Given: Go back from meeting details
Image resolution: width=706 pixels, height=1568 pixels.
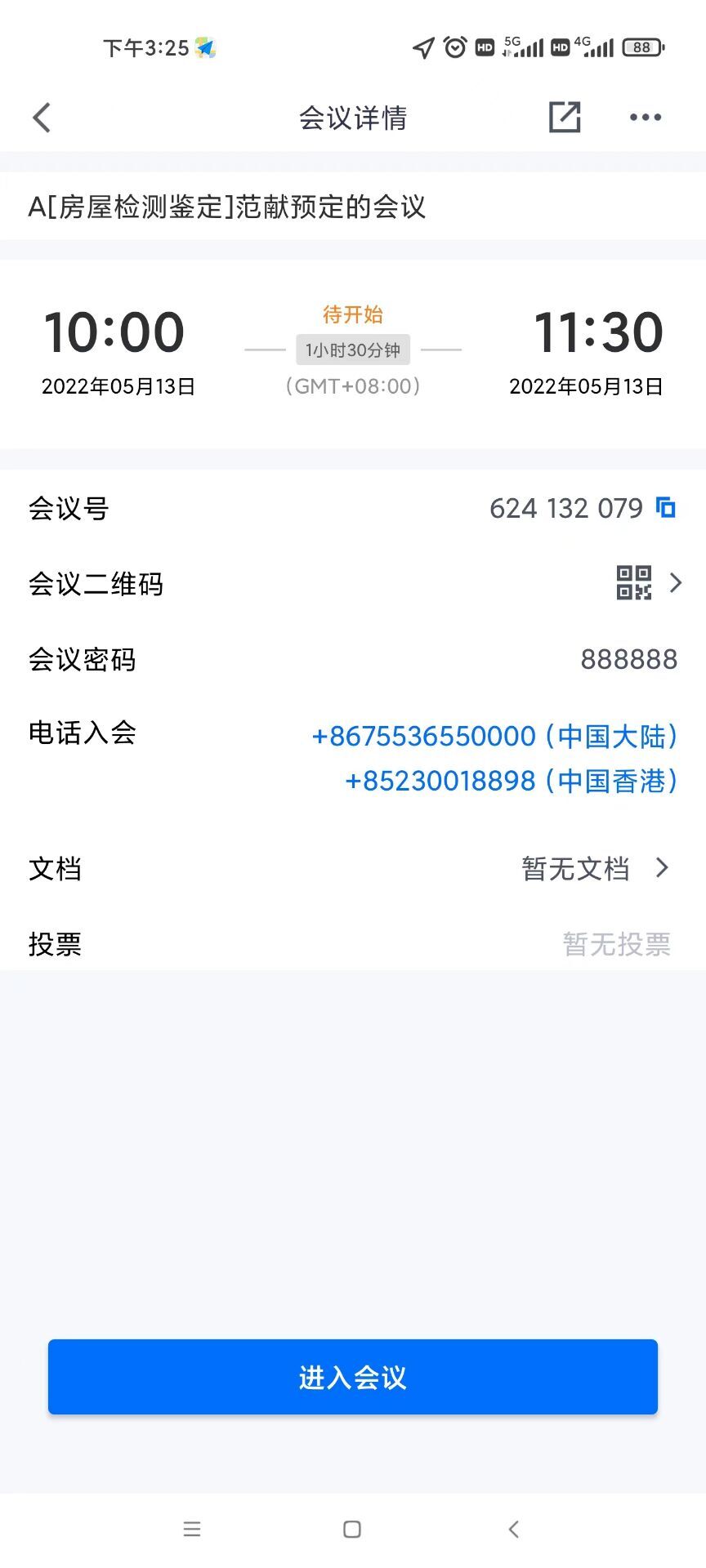Looking at the screenshot, I should pos(42,118).
